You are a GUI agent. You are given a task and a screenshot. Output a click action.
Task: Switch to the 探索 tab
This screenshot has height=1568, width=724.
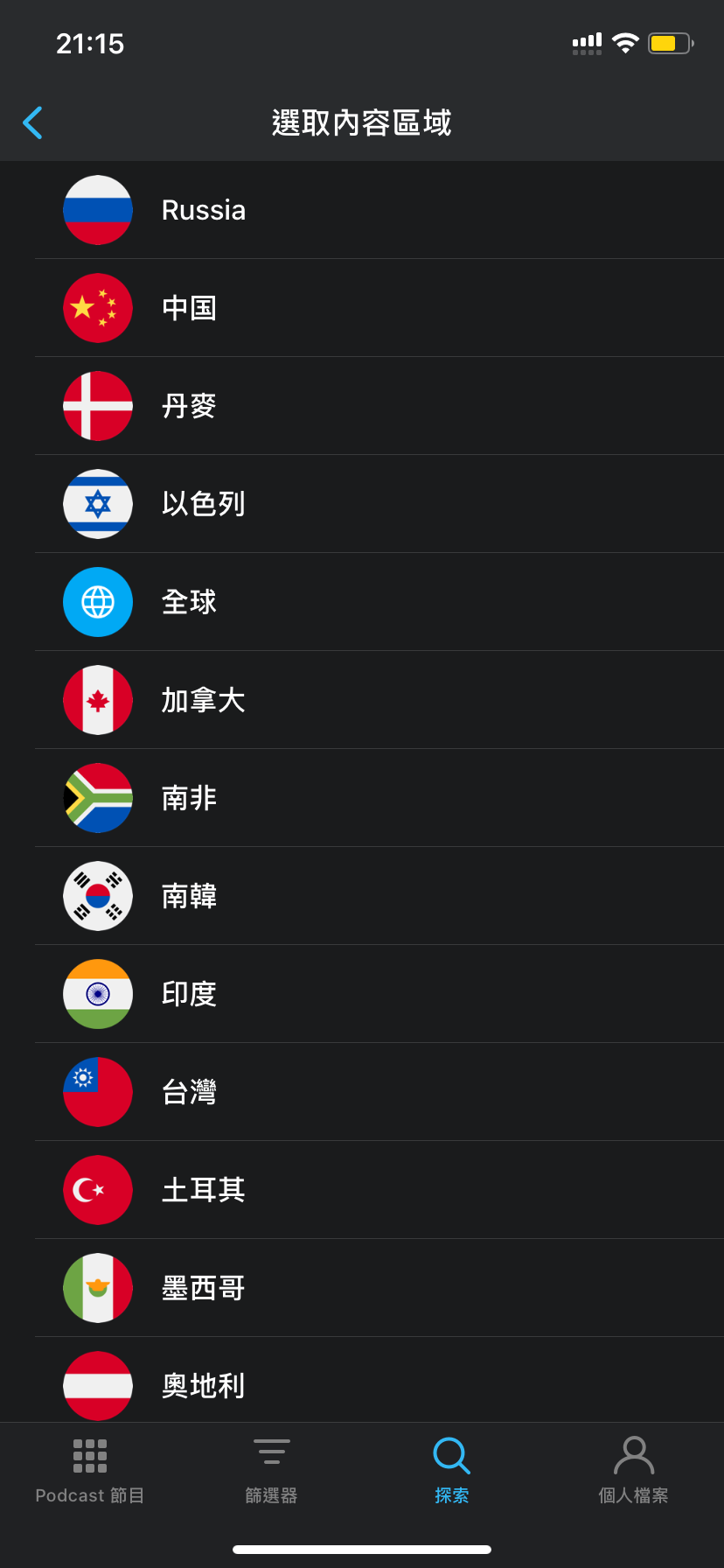452,1470
